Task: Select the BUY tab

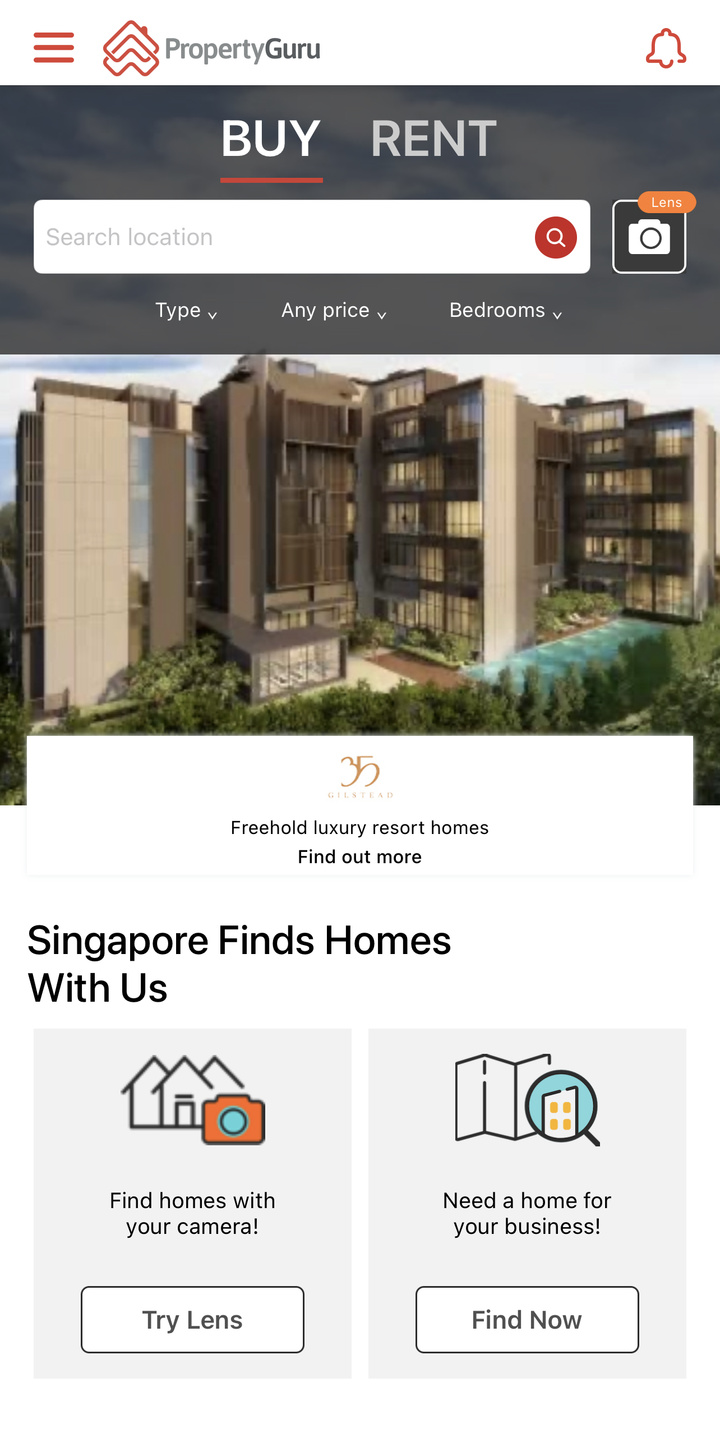Action: coord(271,139)
